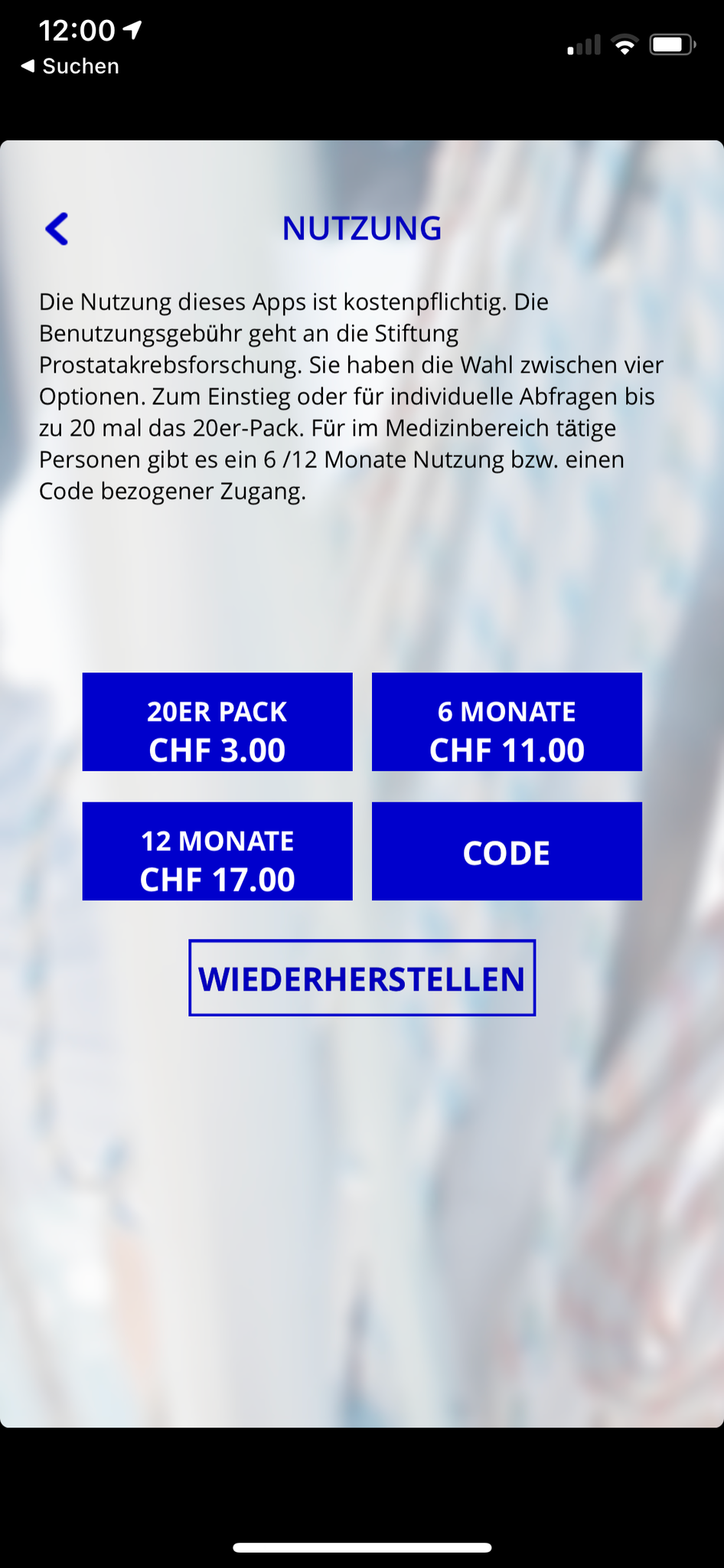This screenshot has width=724, height=1568.
Task: Return to Suchen in the status bar
Action: coord(70,67)
